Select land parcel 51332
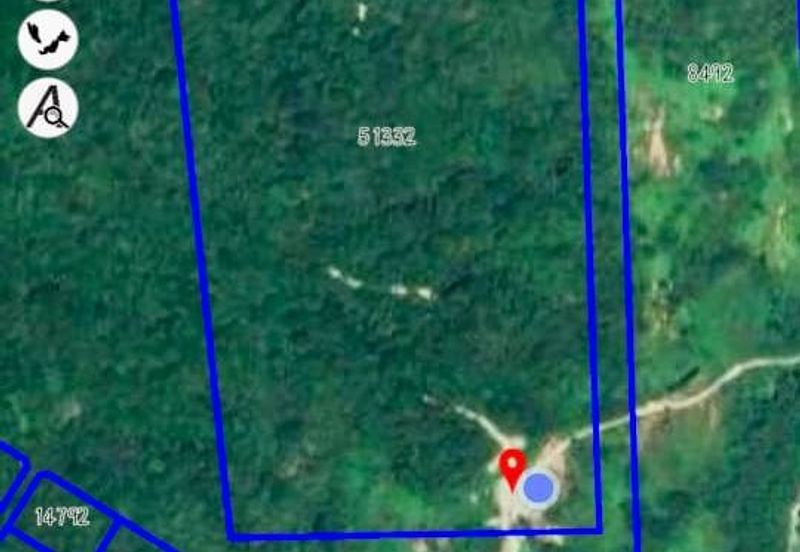 click(386, 136)
